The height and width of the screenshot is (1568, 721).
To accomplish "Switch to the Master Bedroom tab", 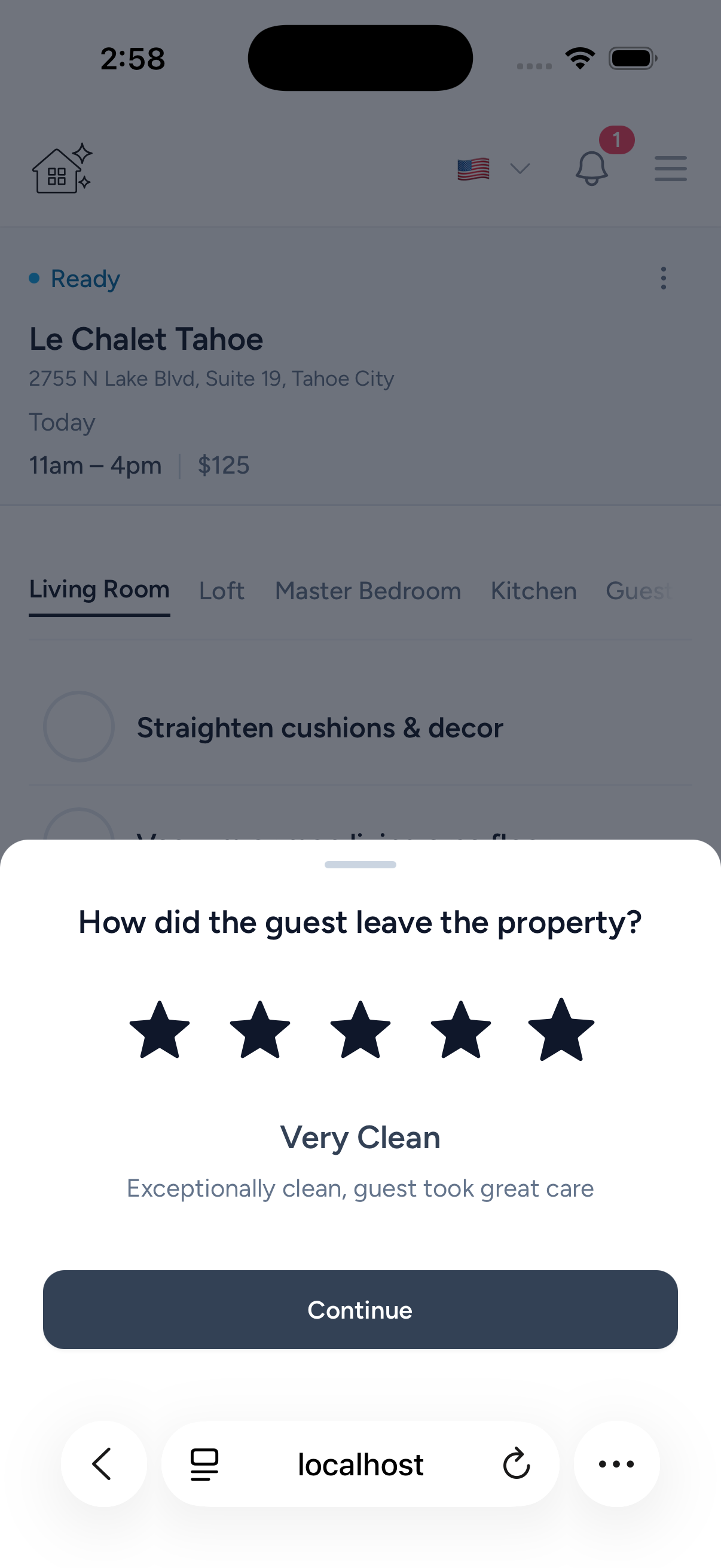I will pyautogui.click(x=368, y=590).
